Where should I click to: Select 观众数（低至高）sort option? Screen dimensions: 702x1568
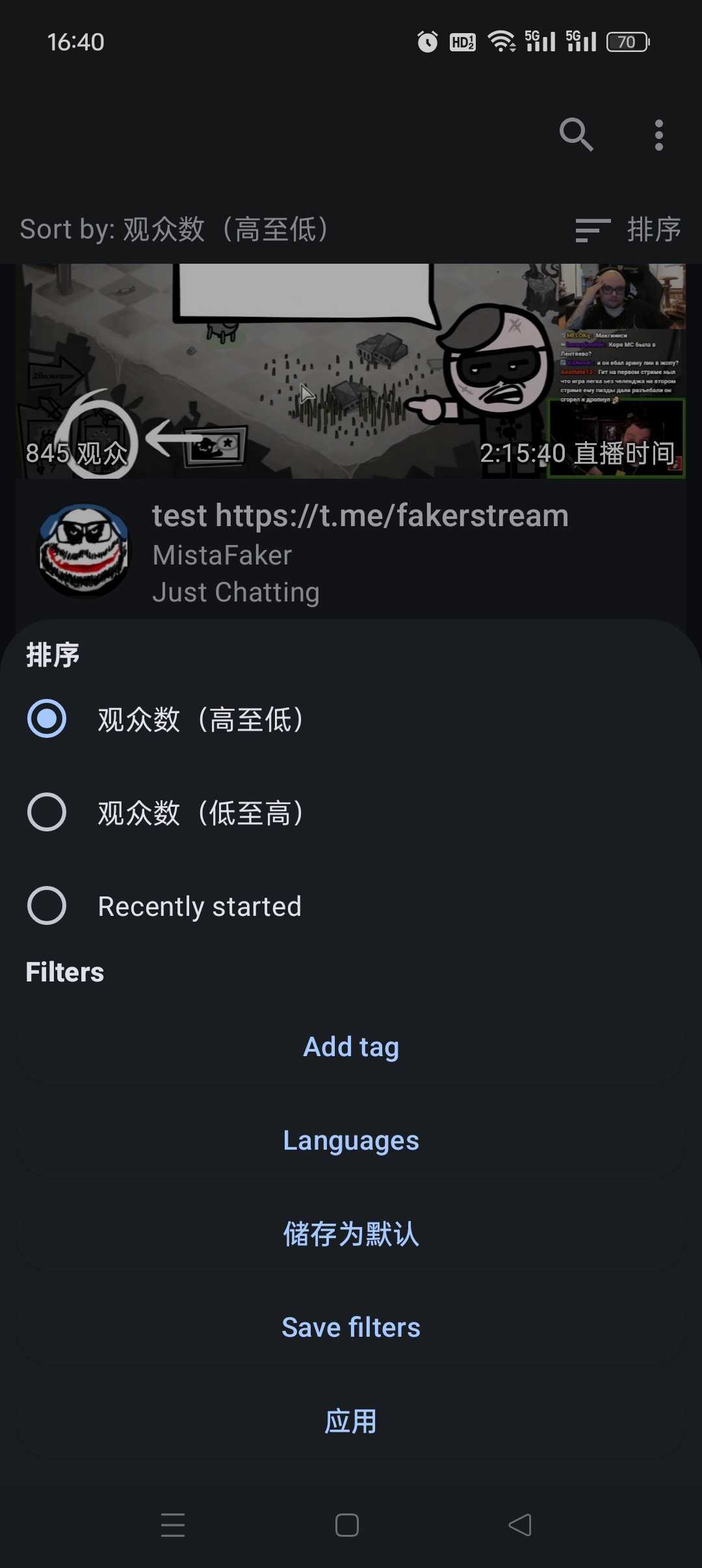coord(200,812)
